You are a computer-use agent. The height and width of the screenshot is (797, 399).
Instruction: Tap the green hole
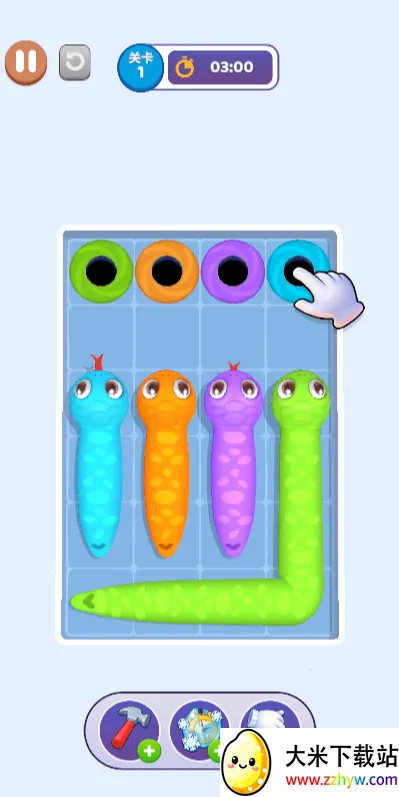coord(101,271)
